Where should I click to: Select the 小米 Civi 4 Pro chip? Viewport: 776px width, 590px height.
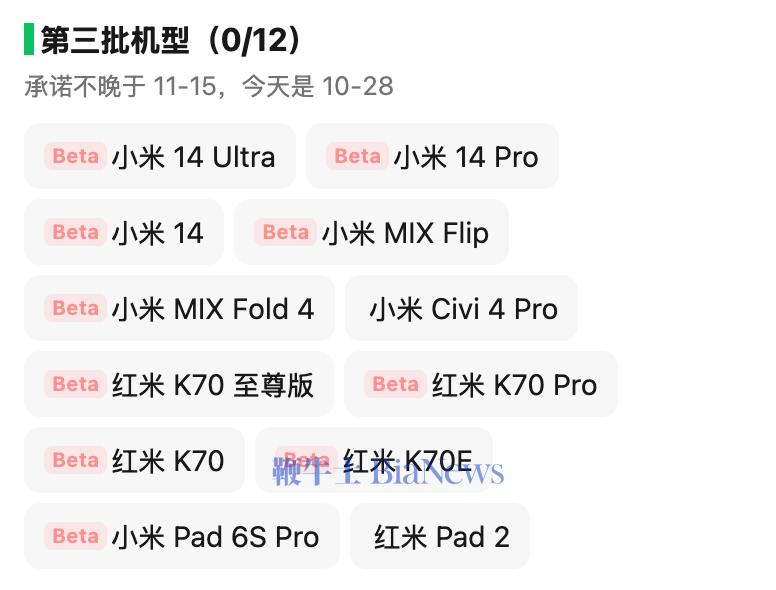pos(461,309)
